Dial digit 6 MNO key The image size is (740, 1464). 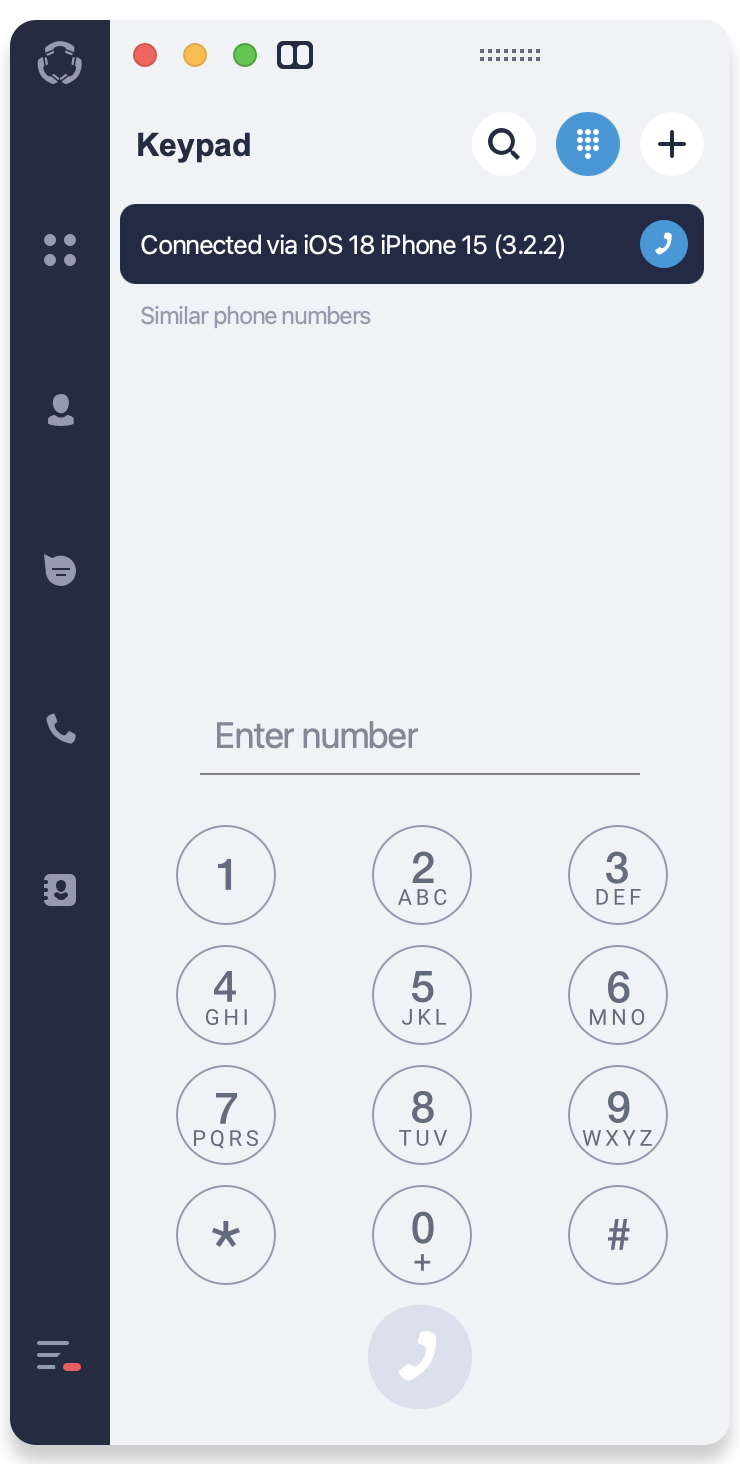coord(618,995)
